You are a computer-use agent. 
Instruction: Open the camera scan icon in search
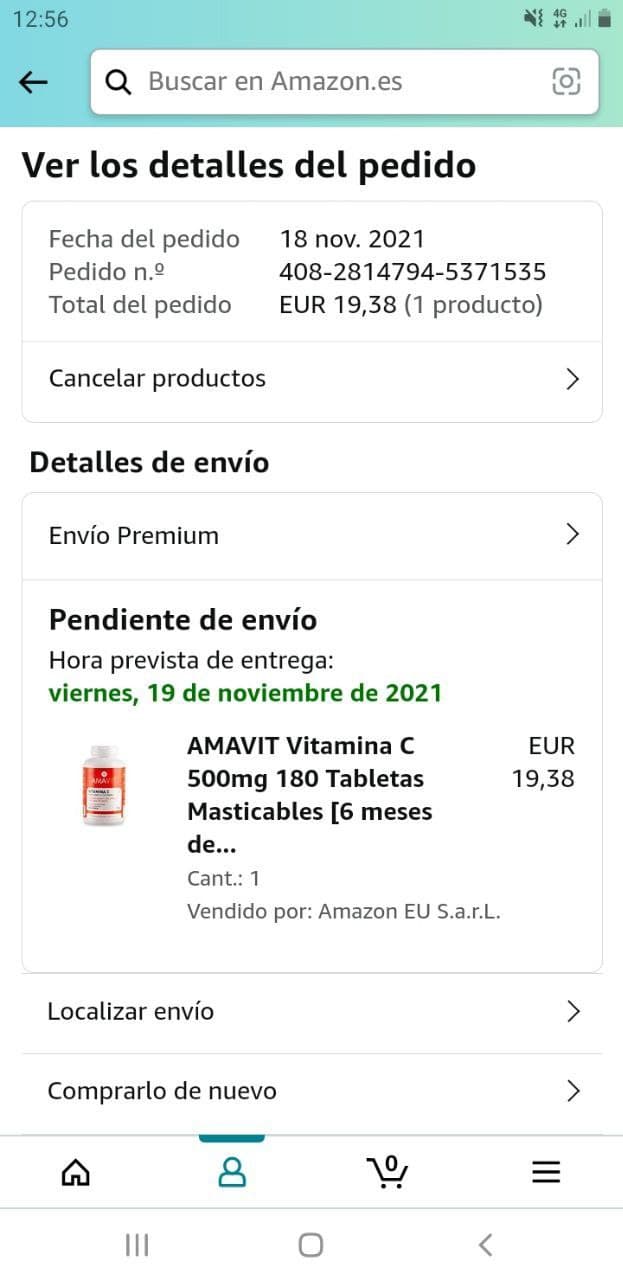pyautogui.click(x=566, y=82)
